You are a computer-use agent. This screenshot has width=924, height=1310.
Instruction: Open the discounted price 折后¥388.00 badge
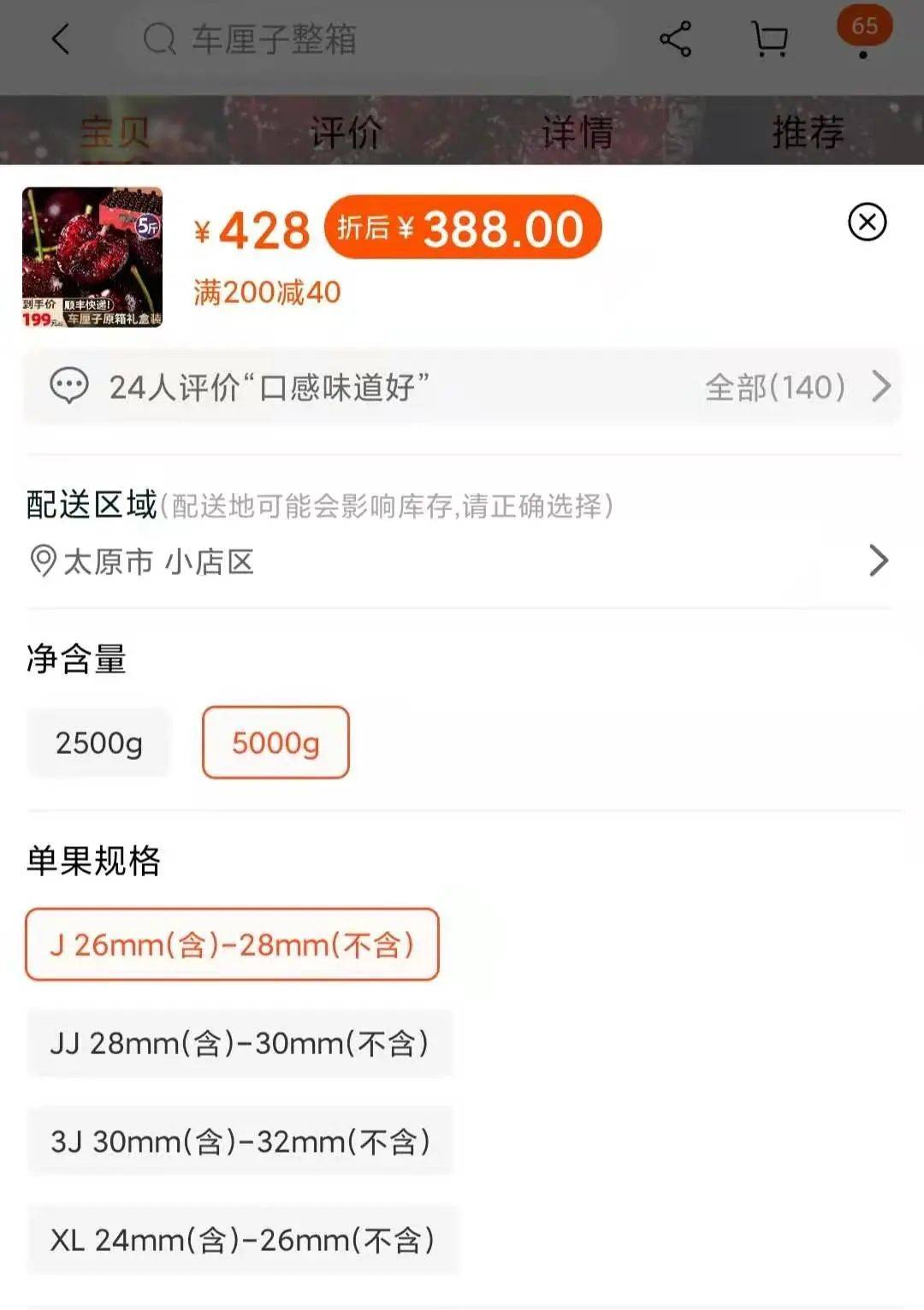coord(464,228)
